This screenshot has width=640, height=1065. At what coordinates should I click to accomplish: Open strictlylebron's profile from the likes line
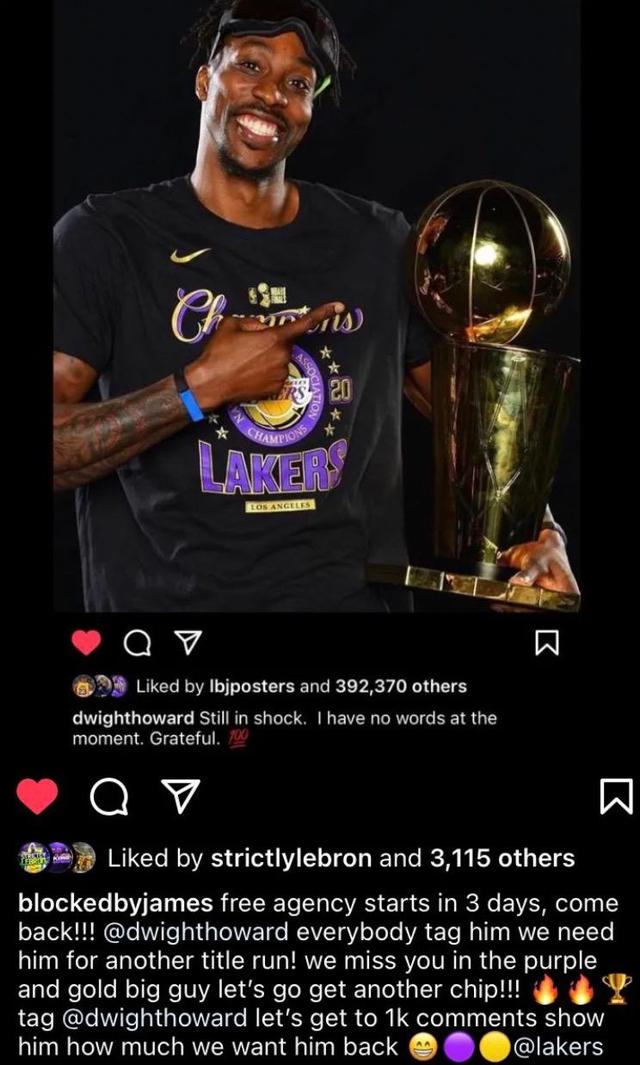tap(290, 858)
